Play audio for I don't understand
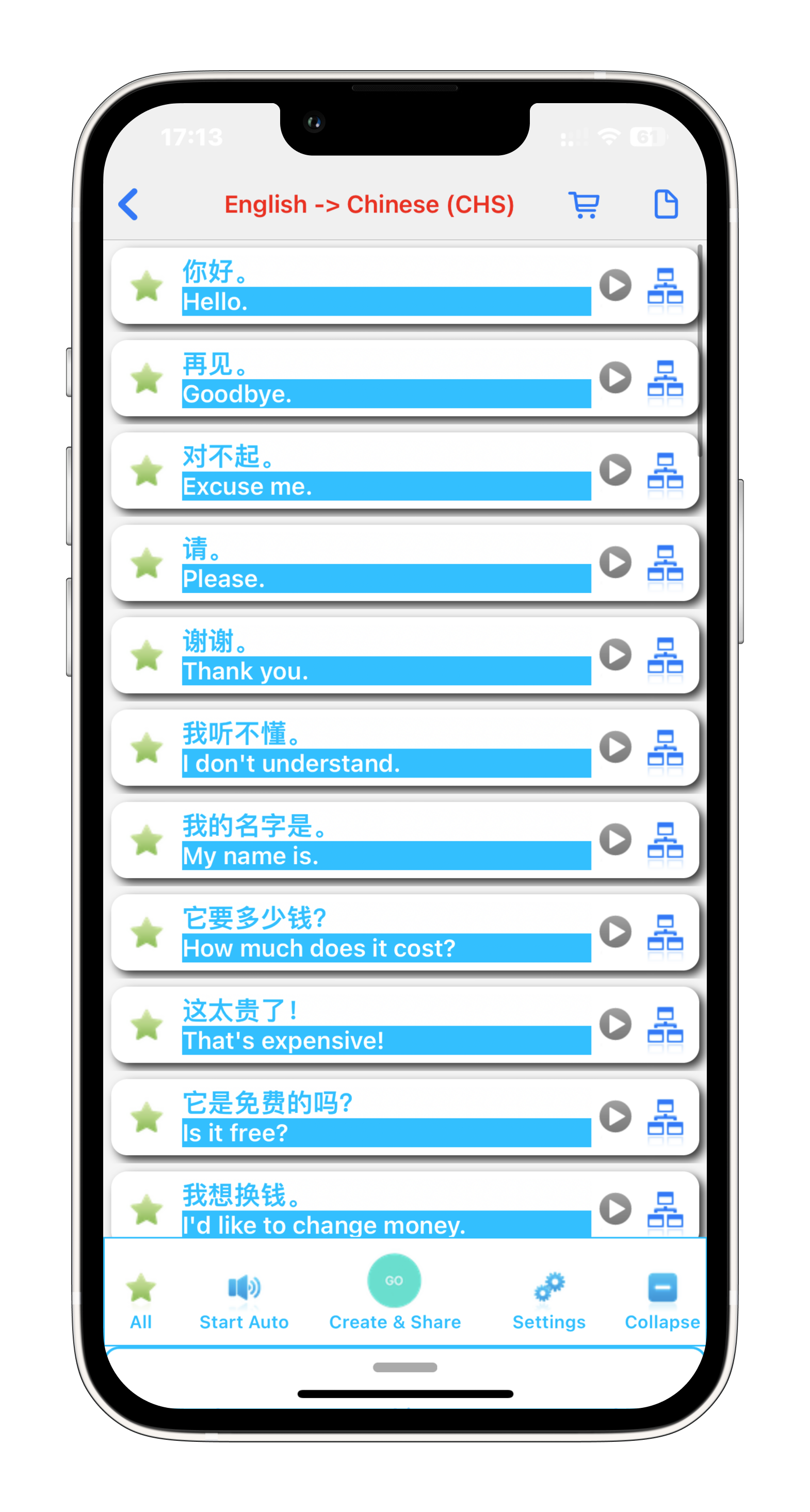Image resolution: width=810 pixels, height=1512 pixels. [x=615, y=747]
